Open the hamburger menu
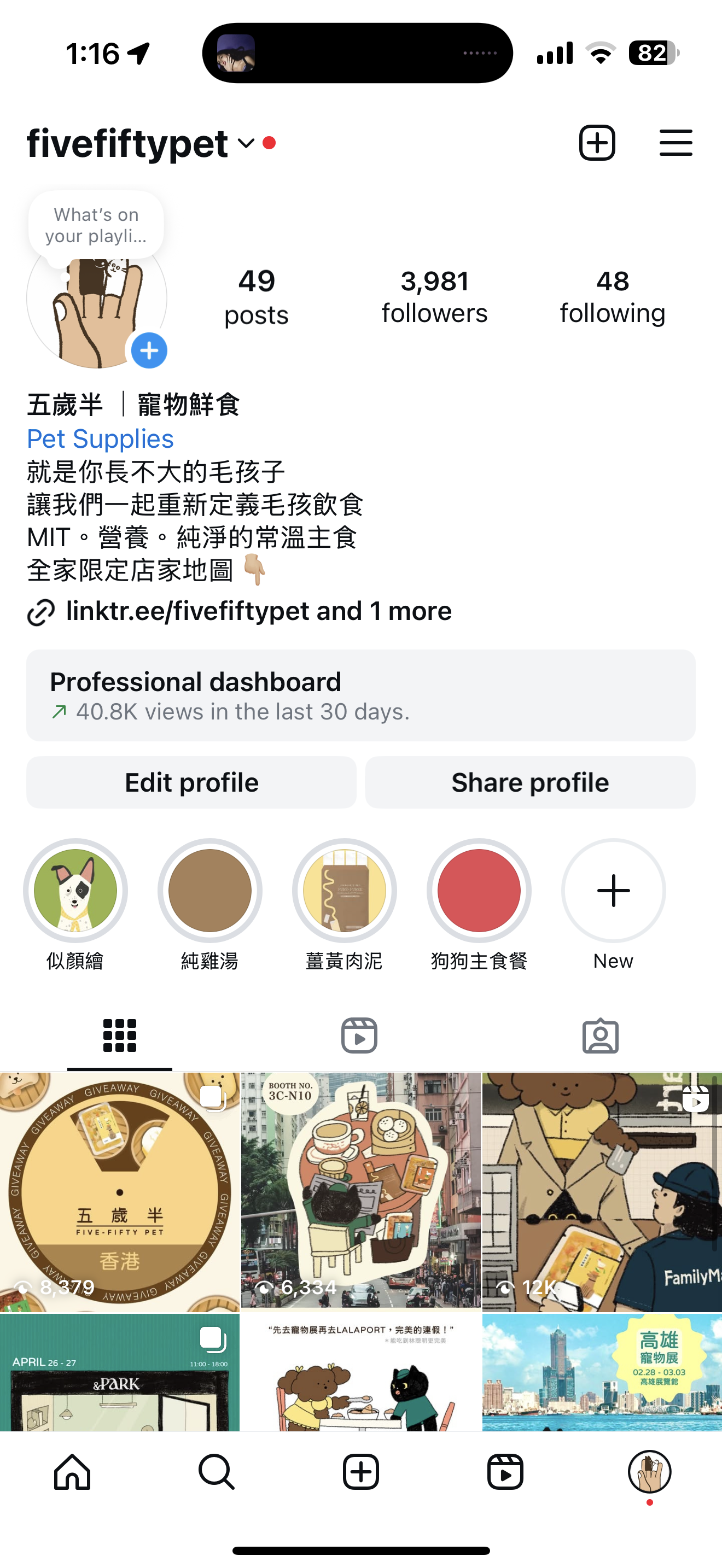722x1568 pixels. pyautogui.click(x=676, y=143)
